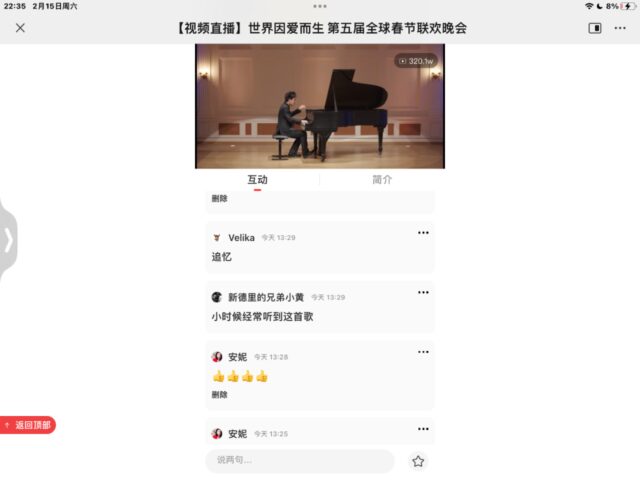The image size is (640, 480).
Task: Tap 返回顶部 to return to the top
Action: 28,425
